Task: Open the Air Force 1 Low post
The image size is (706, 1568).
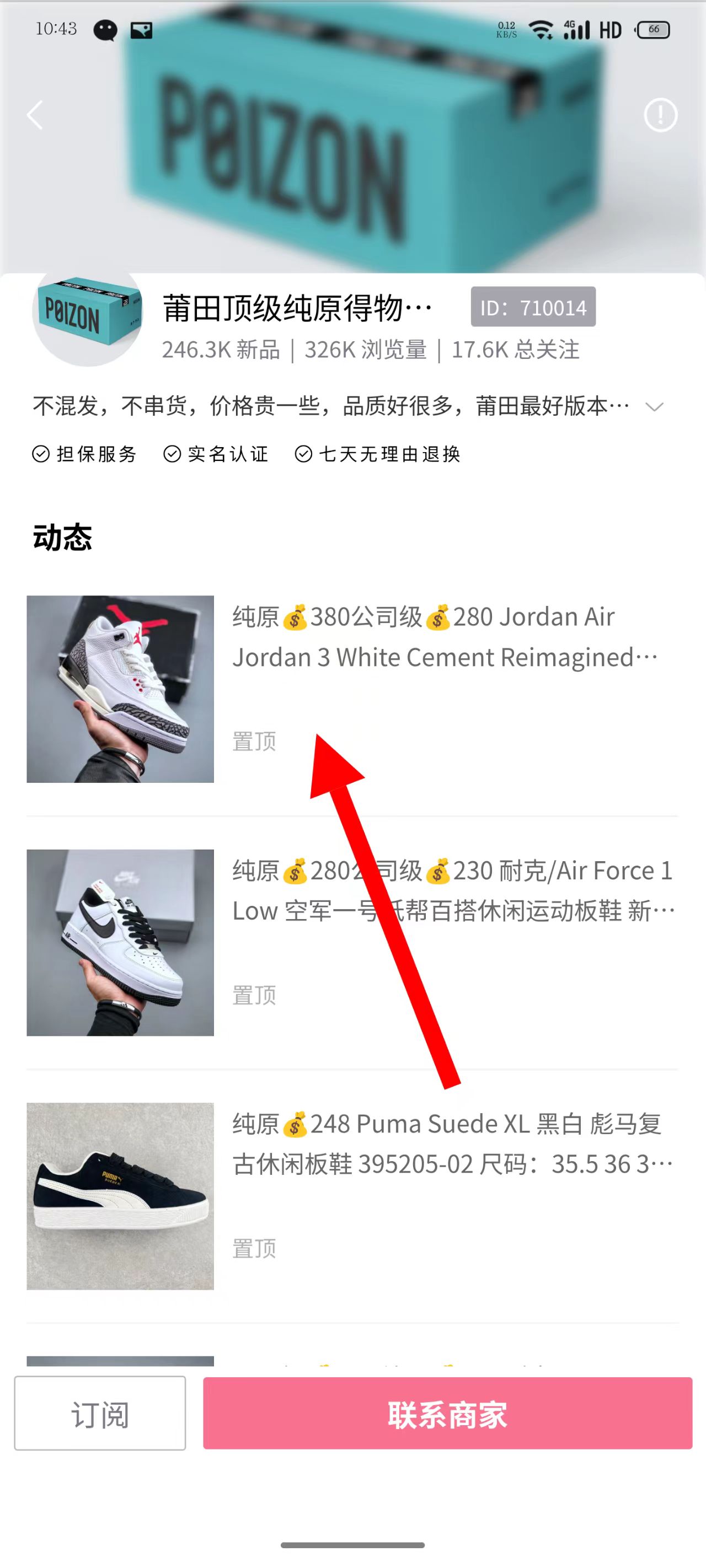Action: pyautogui.click(x=452, y=890)
